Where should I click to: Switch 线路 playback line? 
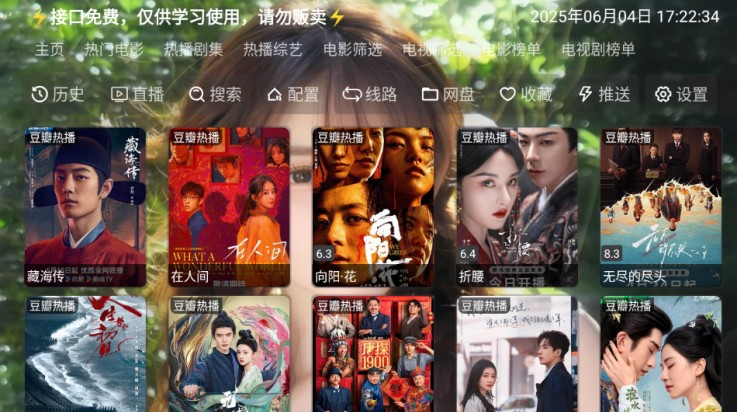(370, 94)
